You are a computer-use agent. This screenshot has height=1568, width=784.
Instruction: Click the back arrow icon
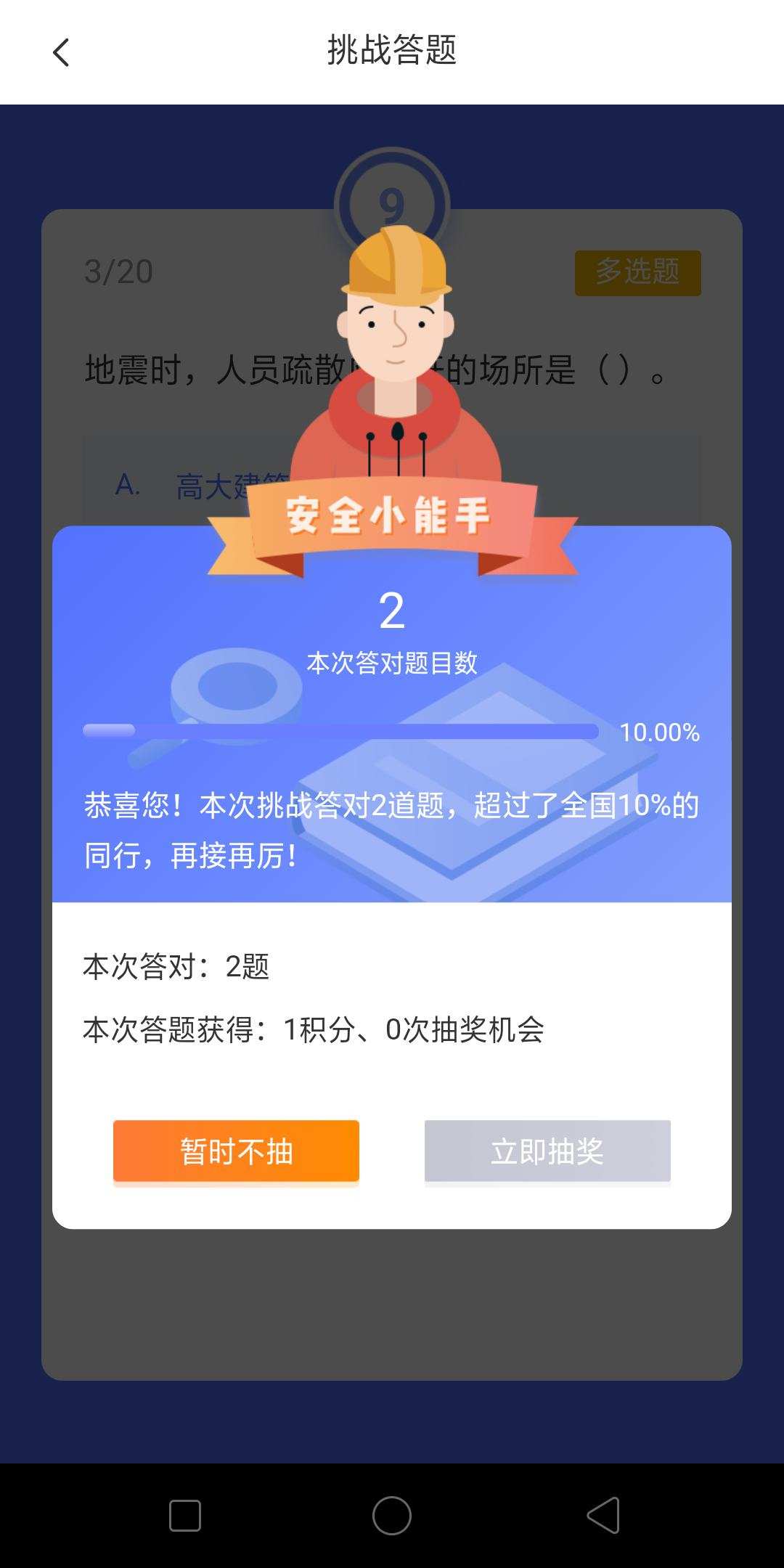tap(61, 52)
